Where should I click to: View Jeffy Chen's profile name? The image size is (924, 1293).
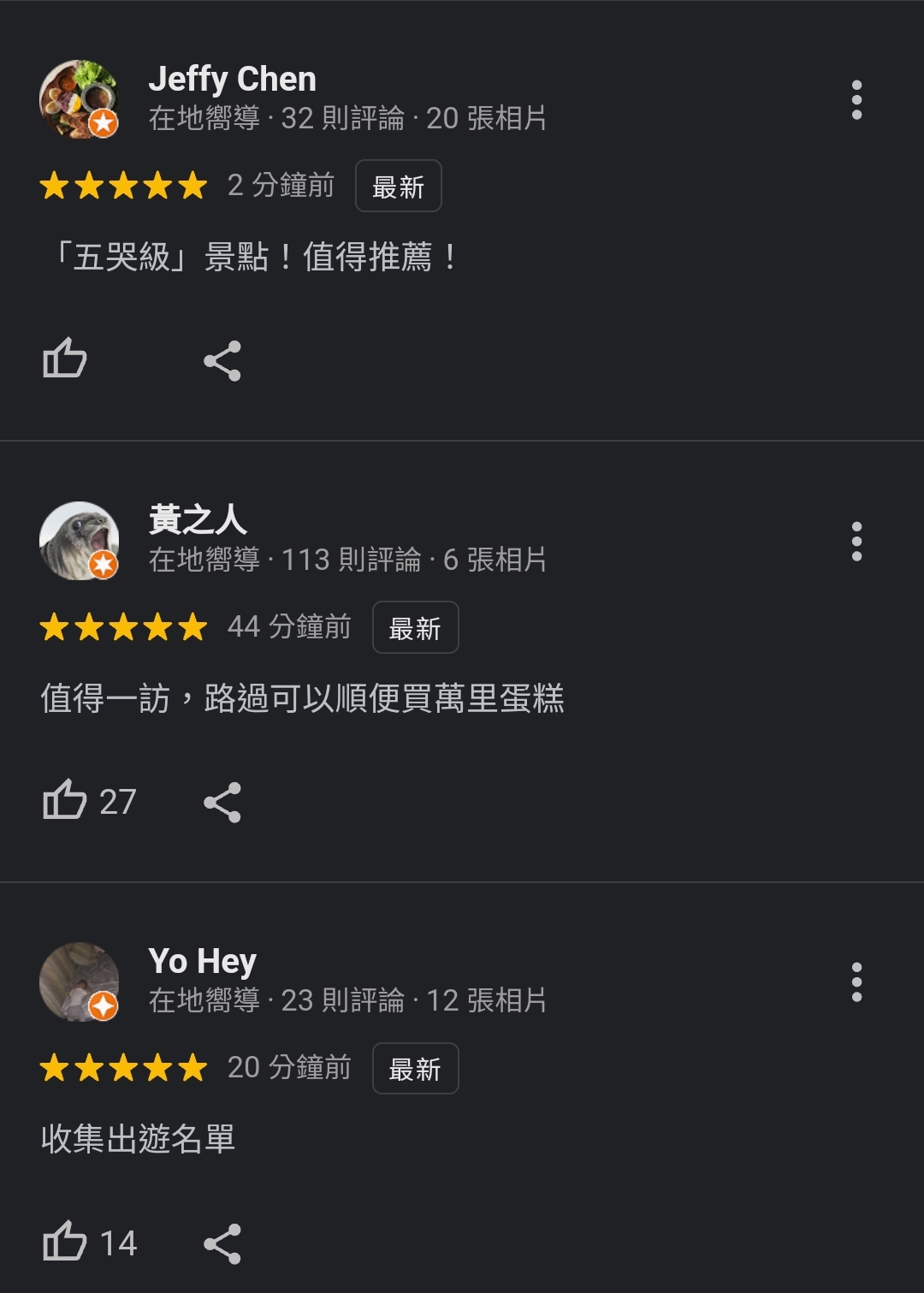click(x=232, y=79)
